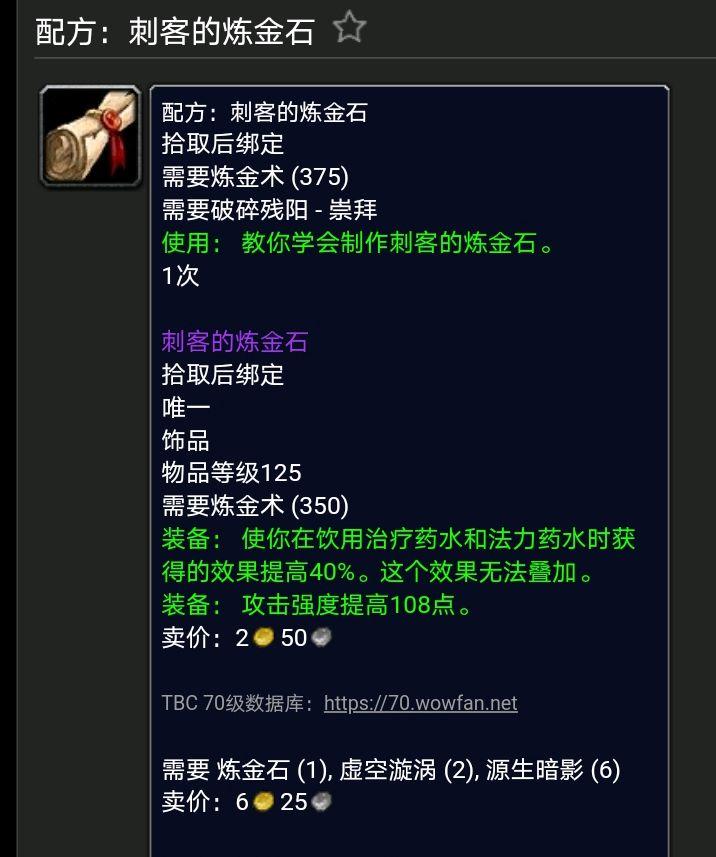Tap the favorite star next to the title
716x857 pixels.
pyautogui.click(x=349, y=28)
